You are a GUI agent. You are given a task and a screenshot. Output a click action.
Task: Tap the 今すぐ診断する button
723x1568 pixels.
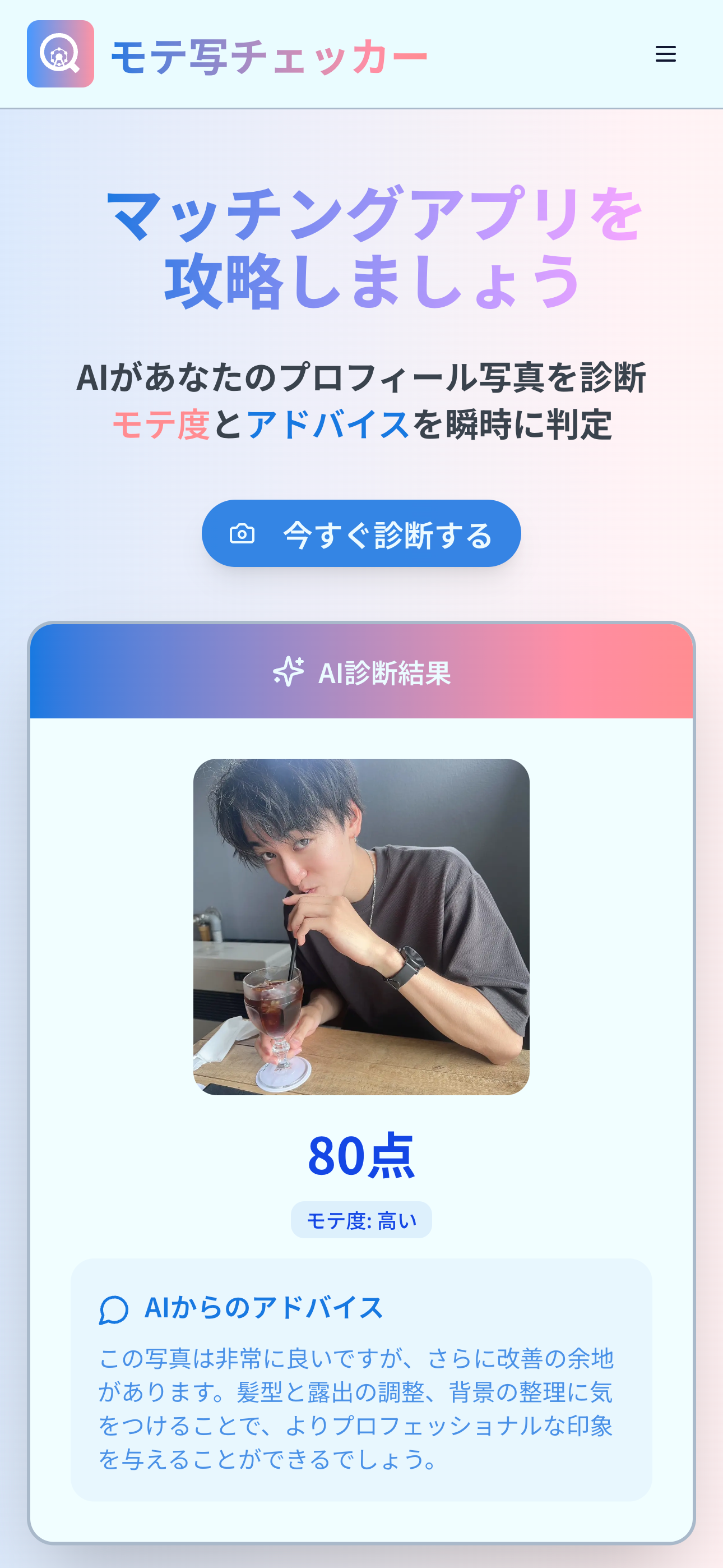361,534
